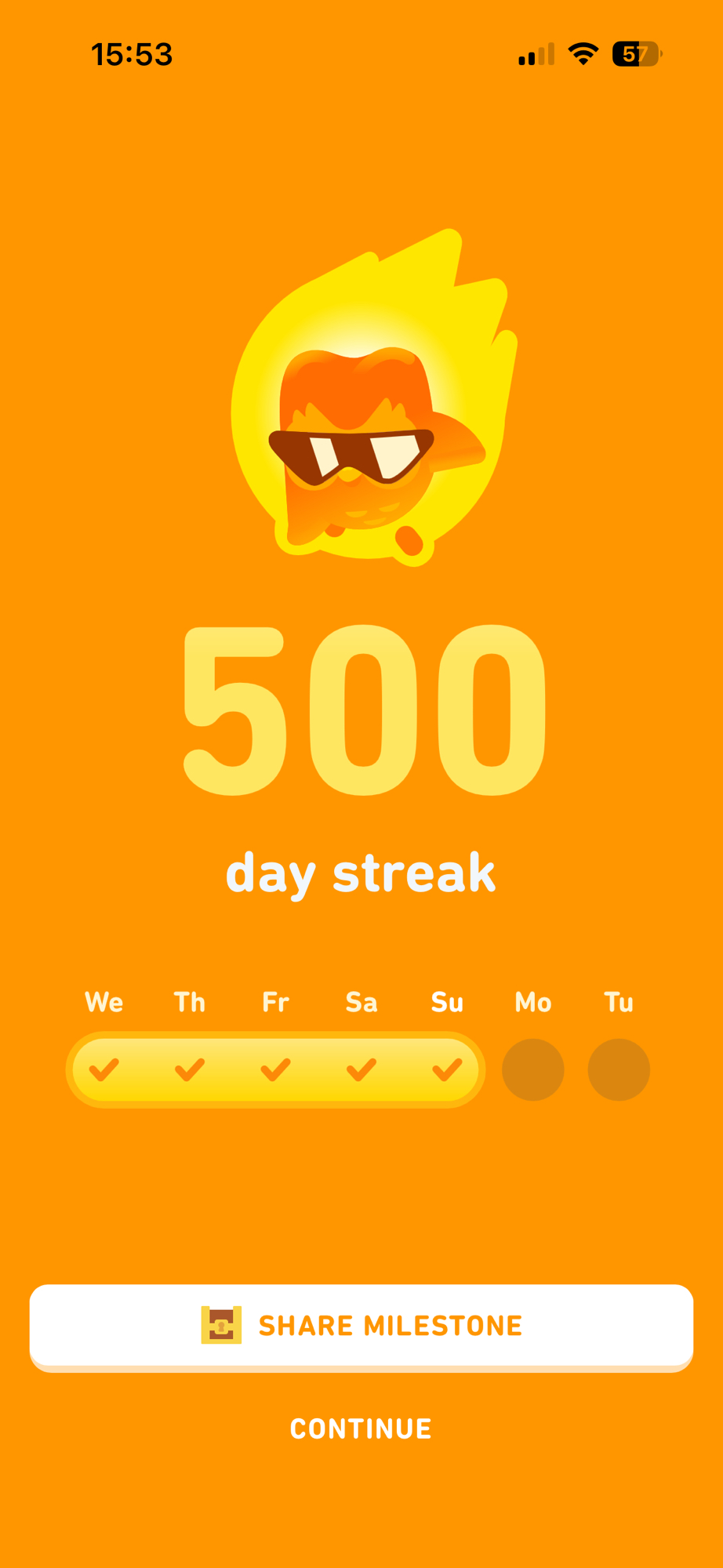This screenshot has width=723, height=1568.
Task: Share the 500 day streak milestone
Action: coord(361,1326)
